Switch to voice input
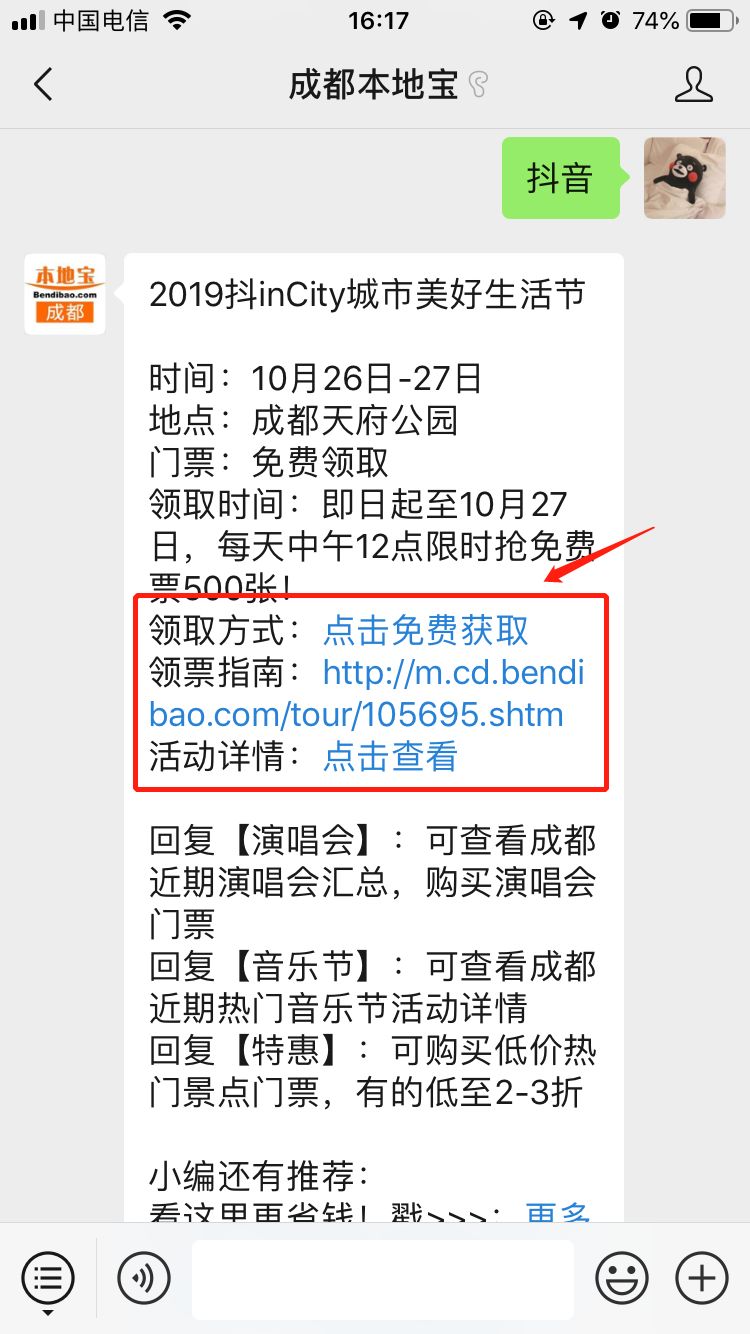This screenshot has width=750, height=1334. tap(144, 1277)
